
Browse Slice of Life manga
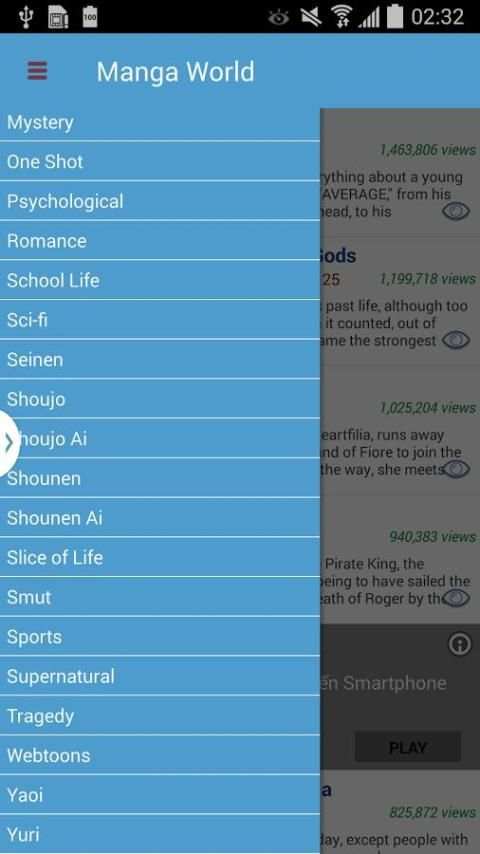click(160, 557)
